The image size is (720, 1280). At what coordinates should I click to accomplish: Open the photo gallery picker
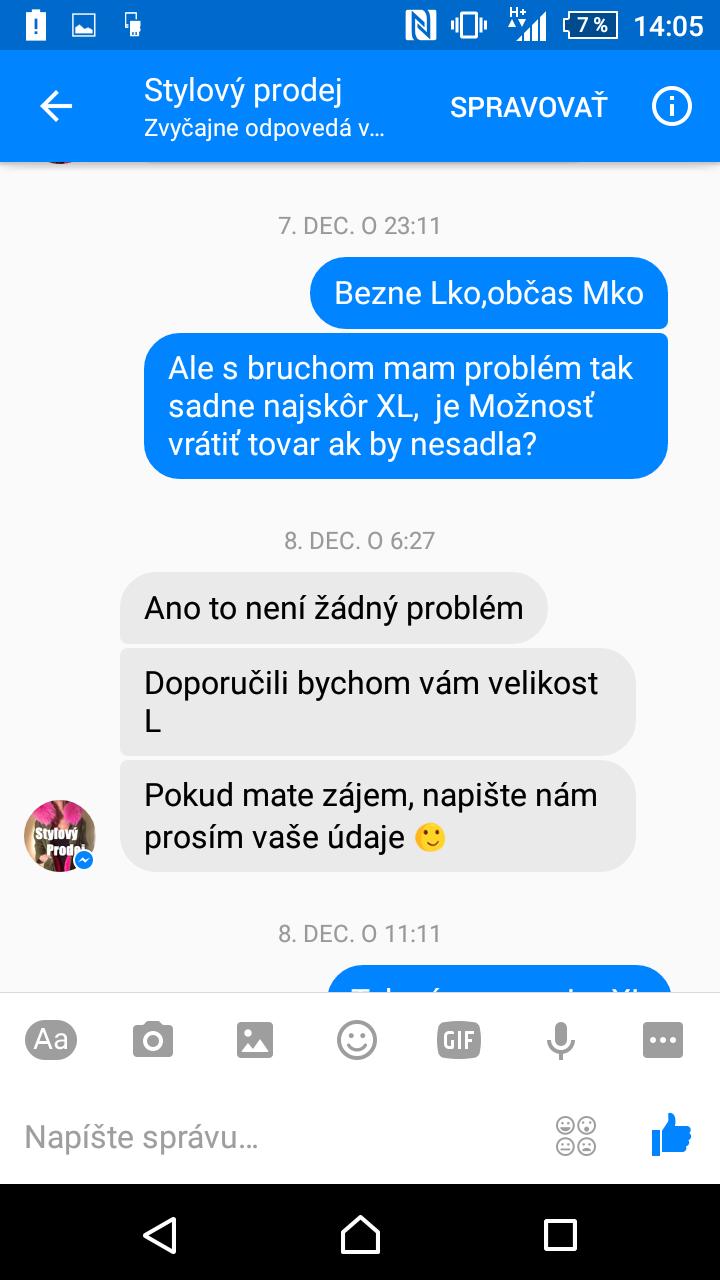[x=255, y=1040]
